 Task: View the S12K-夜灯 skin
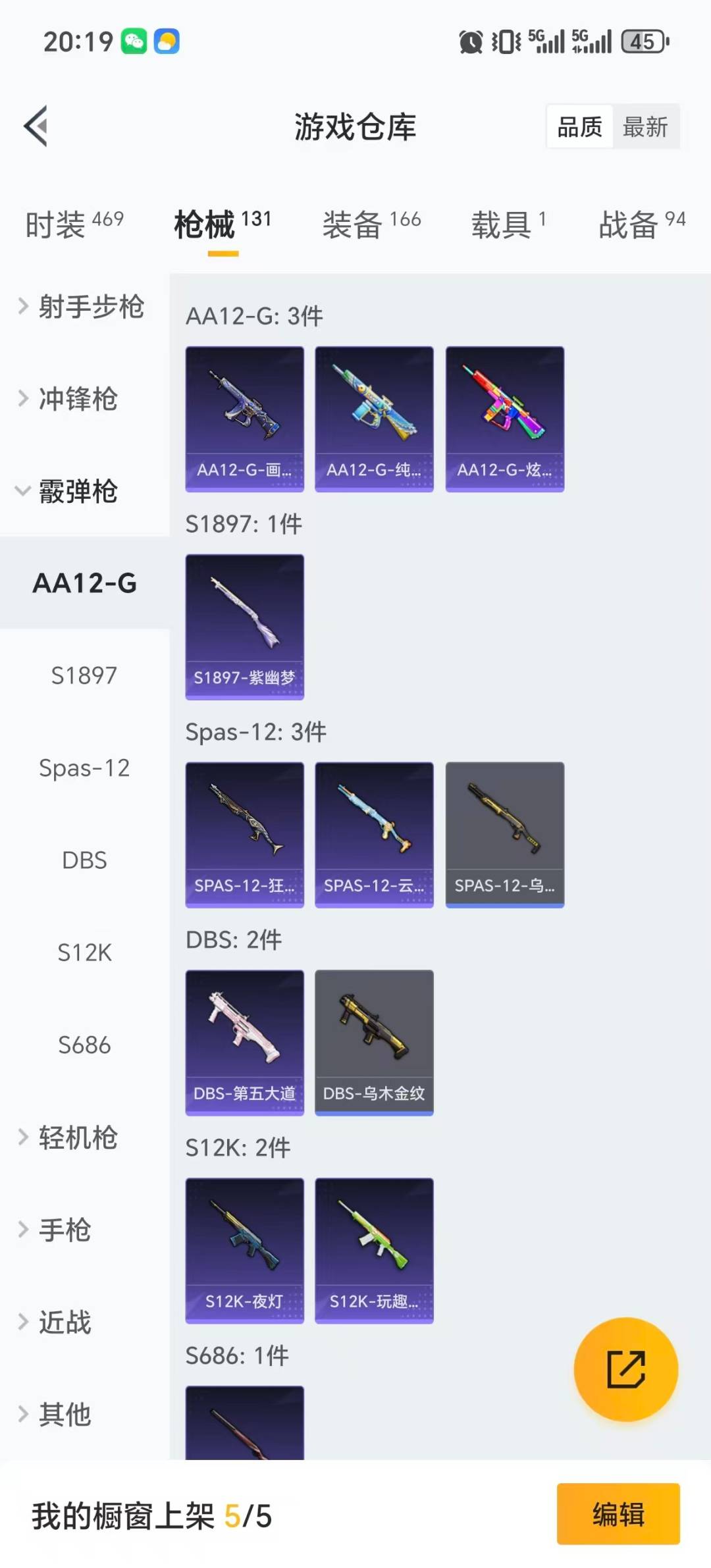point(244,1250)
